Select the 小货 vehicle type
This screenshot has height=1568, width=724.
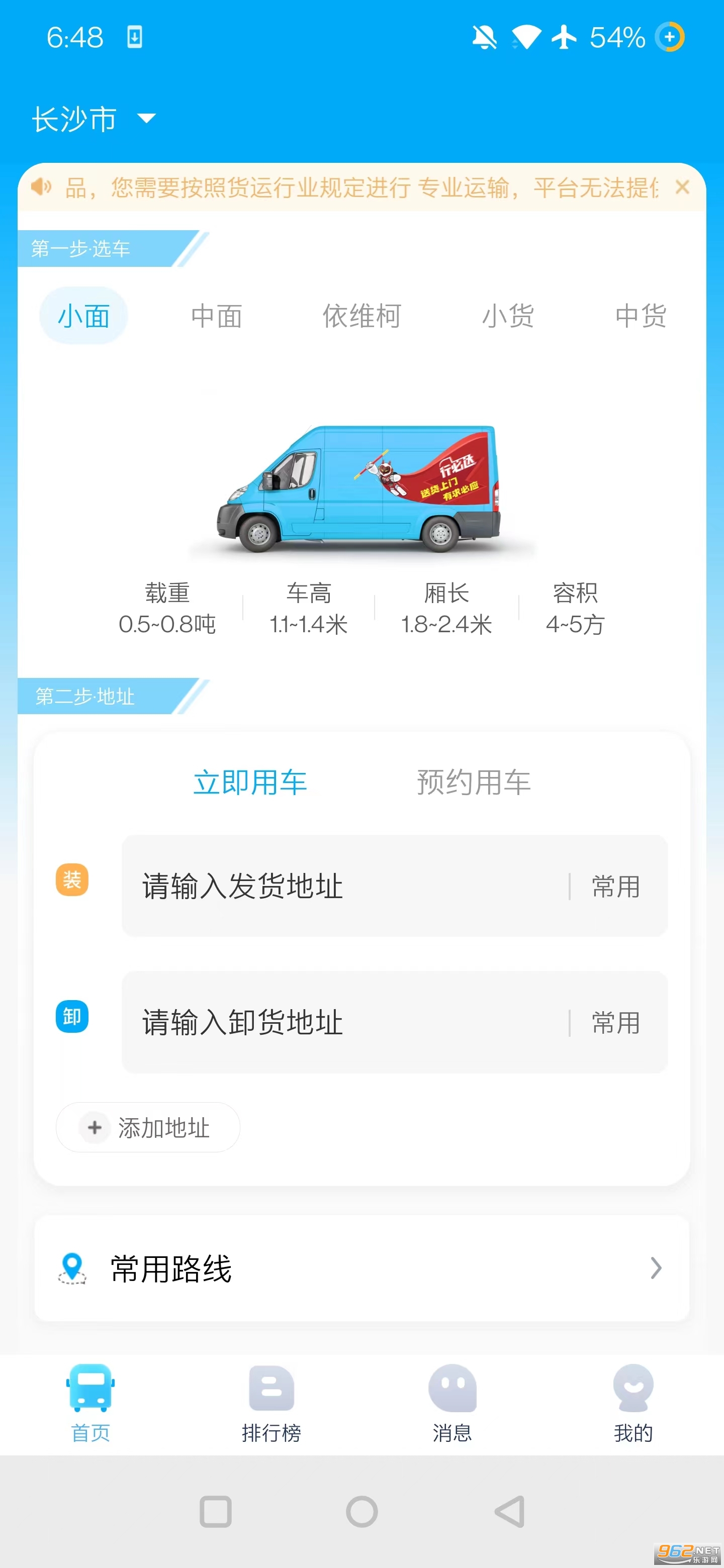[508, 316]
